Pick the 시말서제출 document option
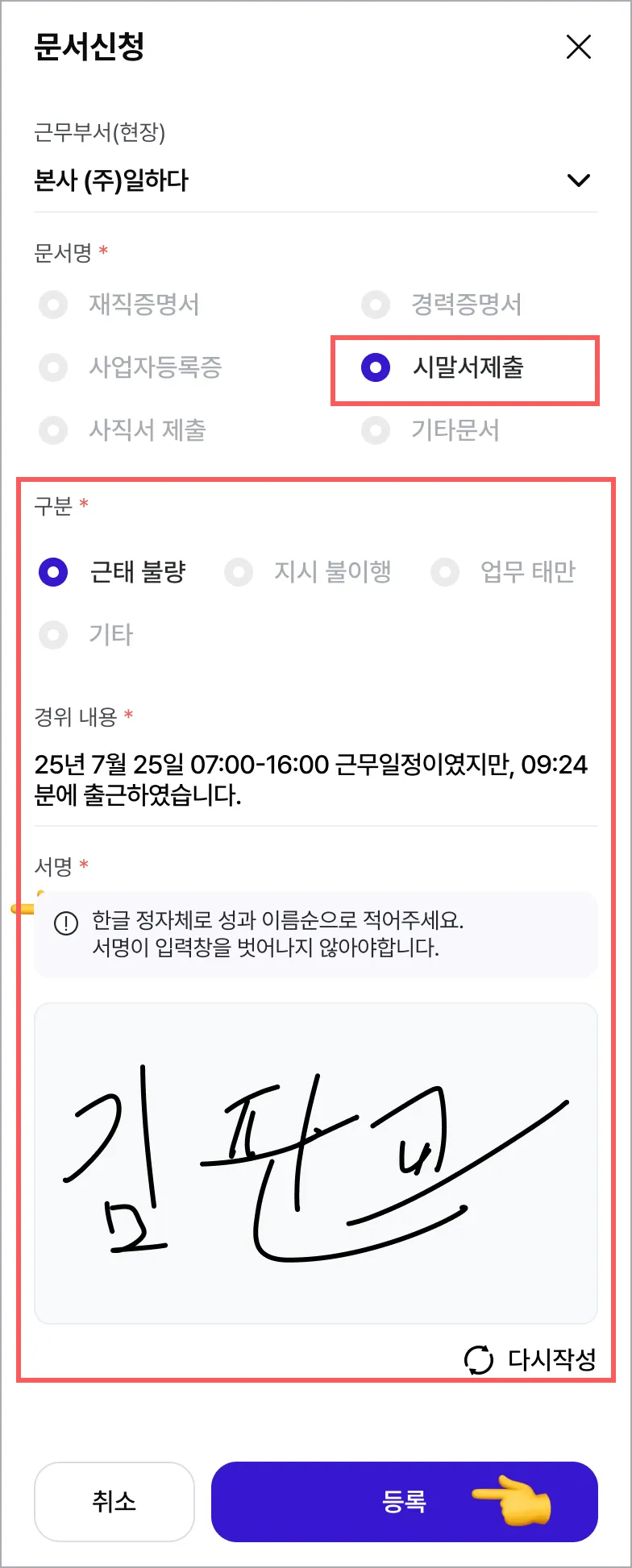Screen dimensions: 632x1568 pyautogui.click(x=376, y=367)
